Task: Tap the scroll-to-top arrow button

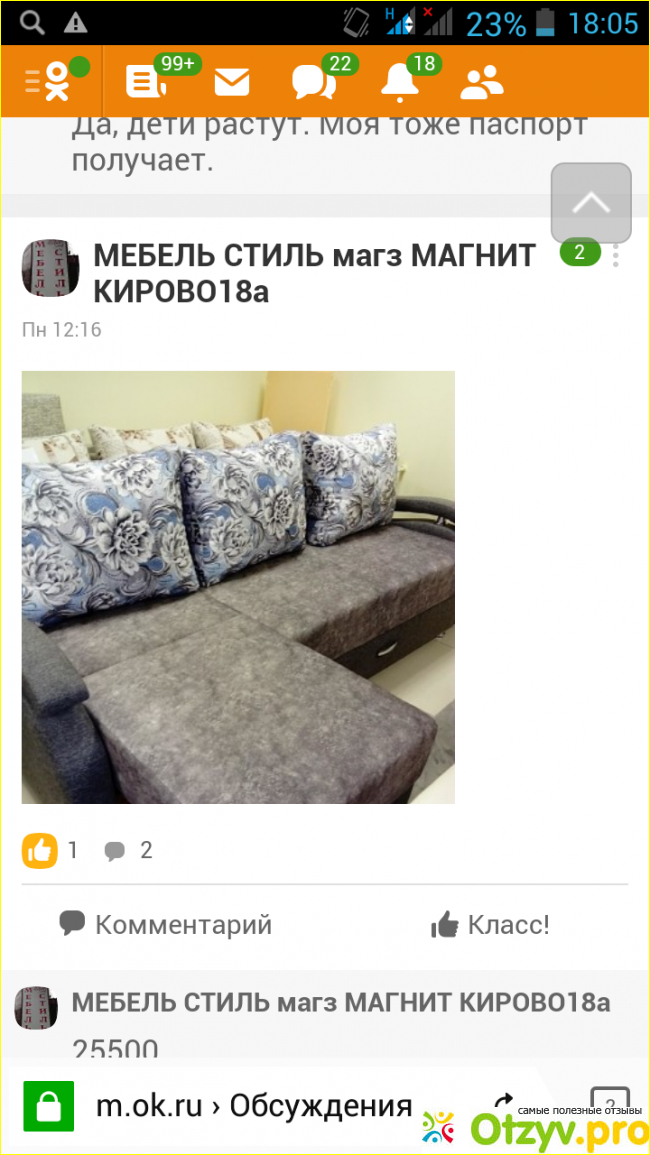Action: pyautogui.click(x=591, y=203)
